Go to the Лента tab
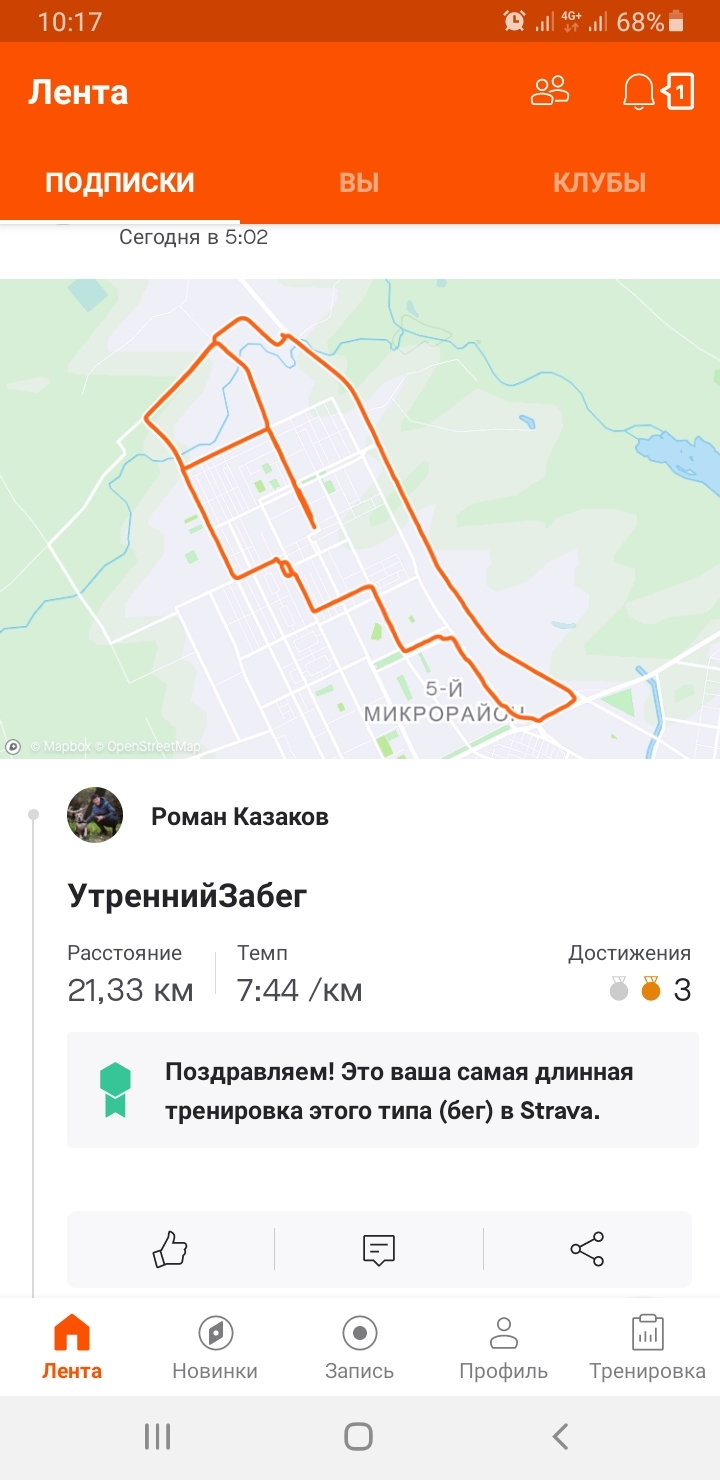The width and height of the screenshot is (720, 1480). click(x=72, y=1347)
